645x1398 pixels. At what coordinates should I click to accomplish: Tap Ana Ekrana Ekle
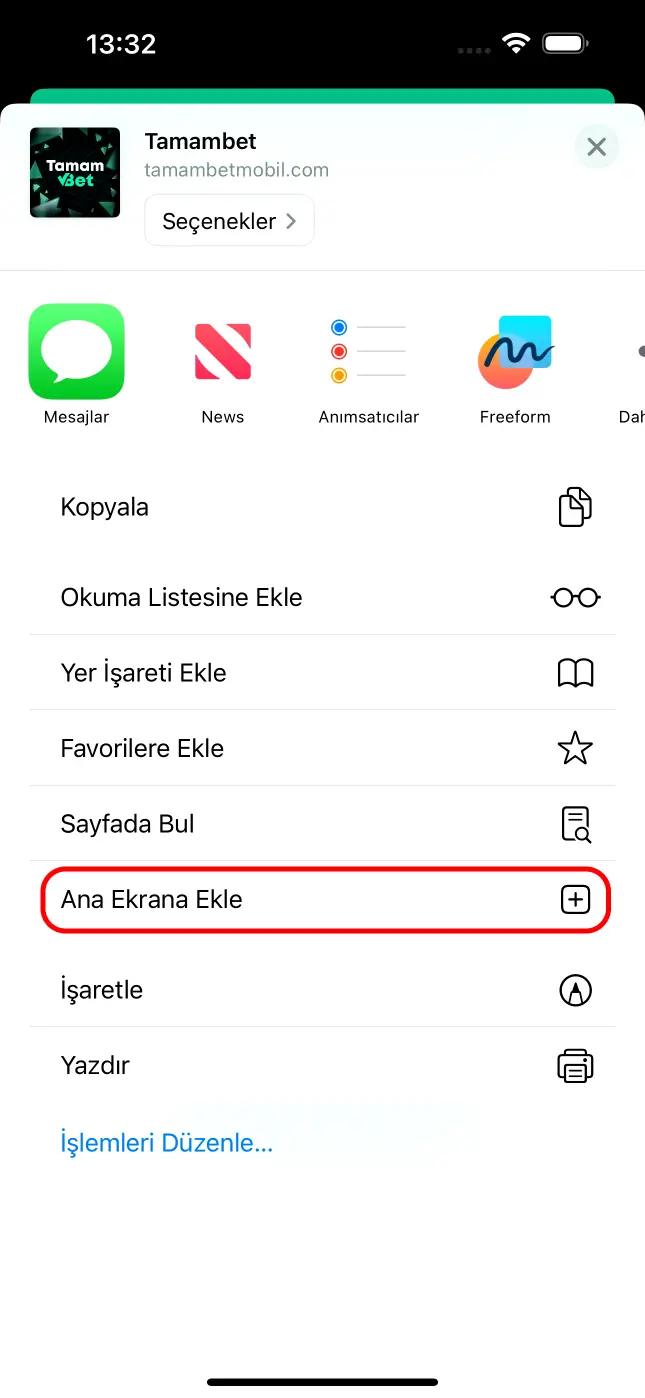click(x=322, y=900)
